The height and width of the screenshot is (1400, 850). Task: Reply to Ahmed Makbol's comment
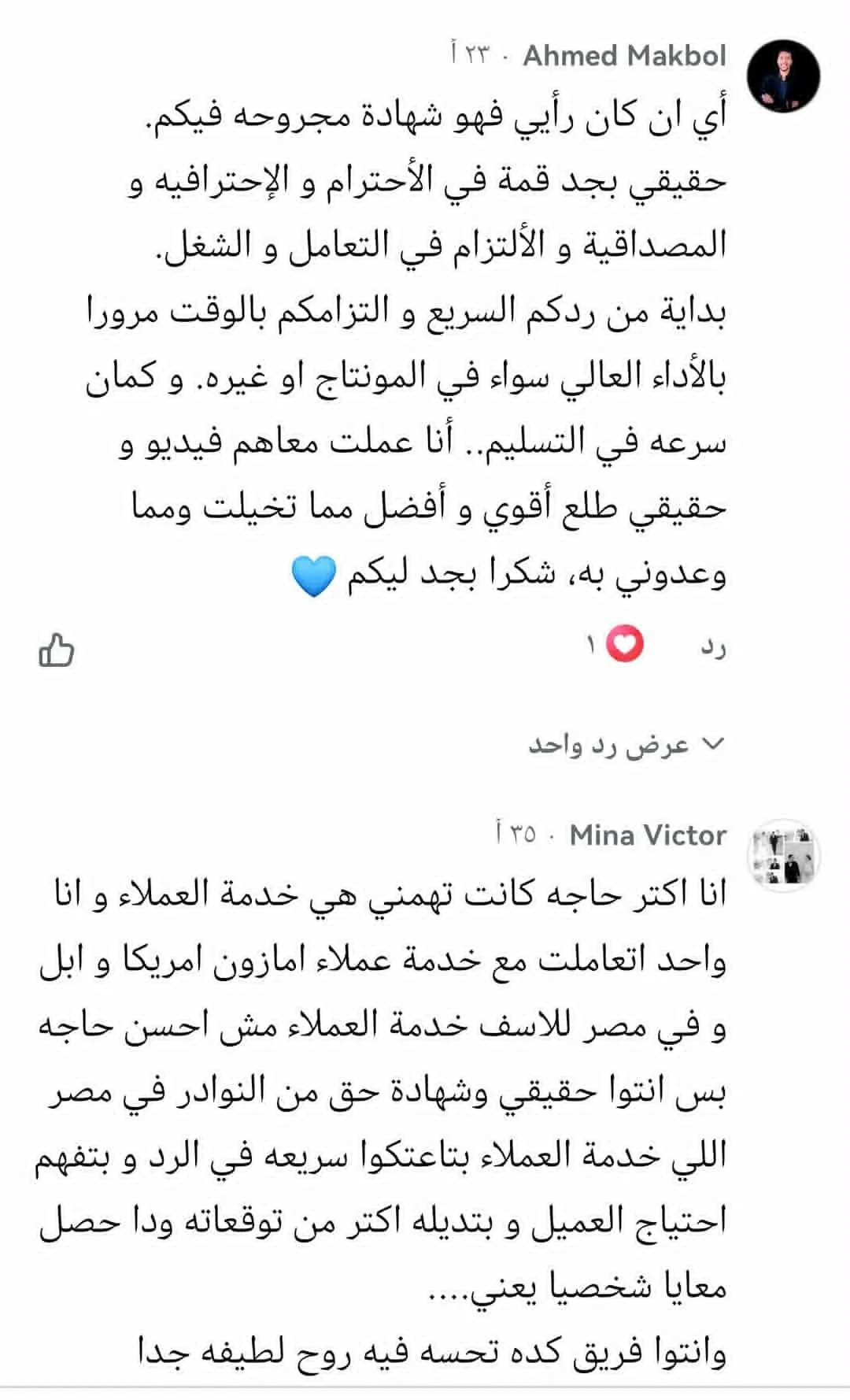click(712, 648)
